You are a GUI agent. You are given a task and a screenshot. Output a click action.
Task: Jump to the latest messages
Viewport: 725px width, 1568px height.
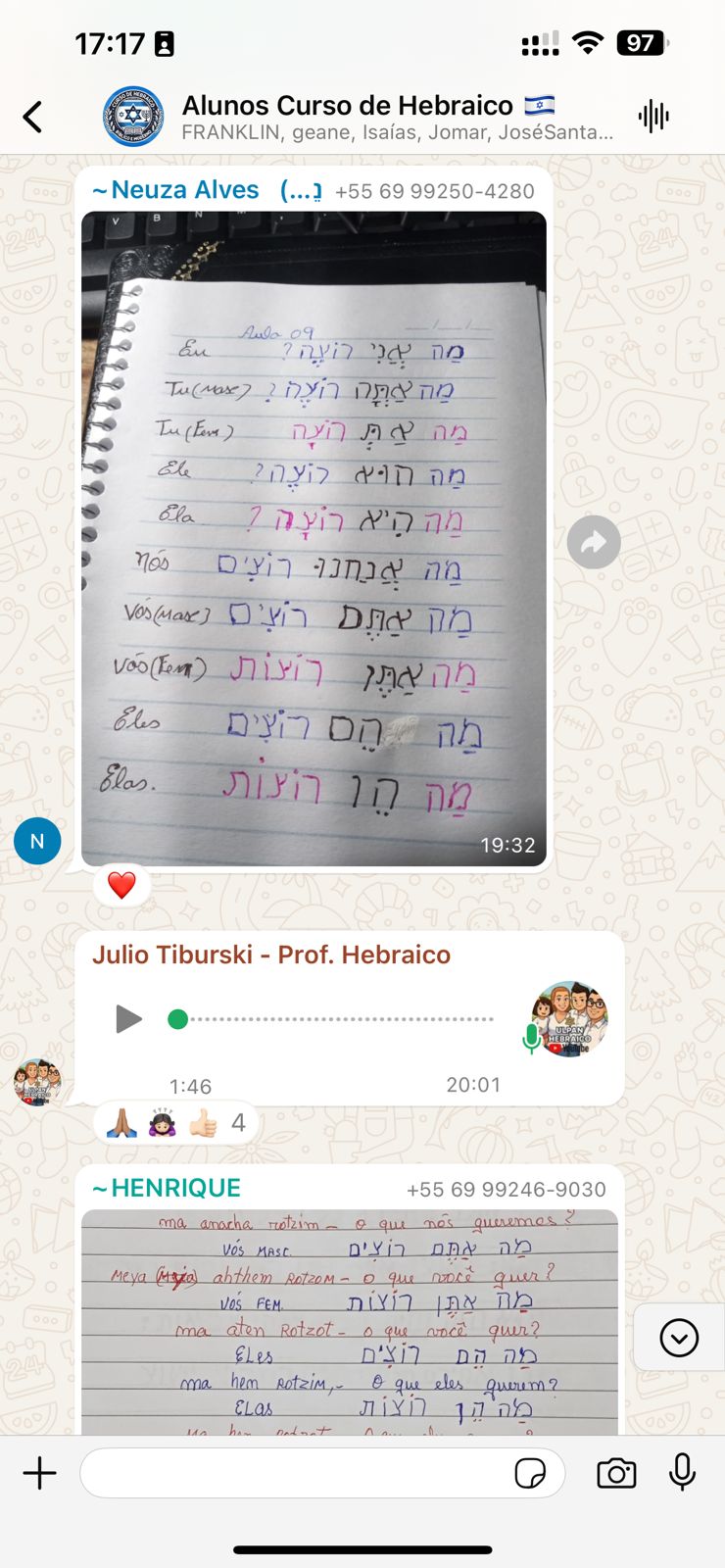coord(678,1338)
